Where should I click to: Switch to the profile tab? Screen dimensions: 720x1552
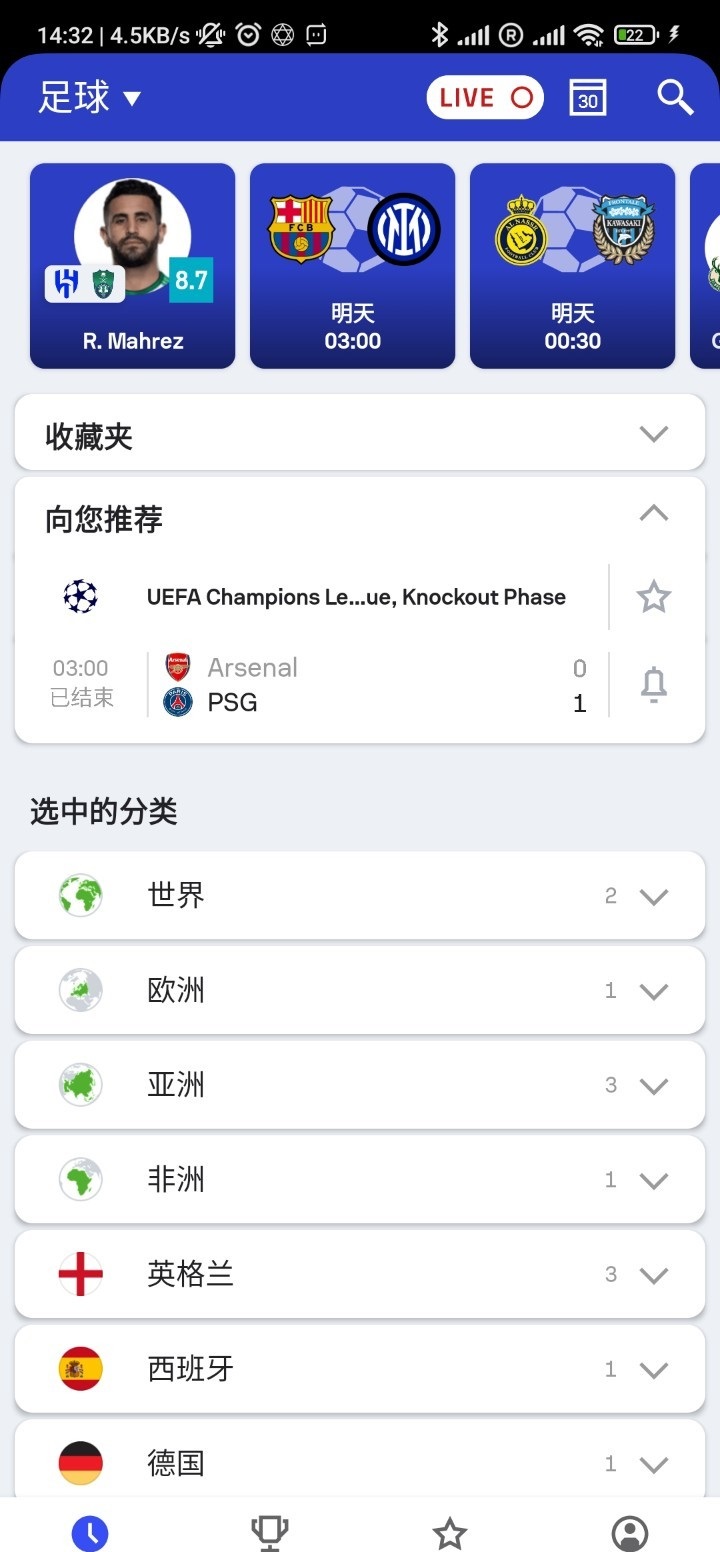[629, 1532]
